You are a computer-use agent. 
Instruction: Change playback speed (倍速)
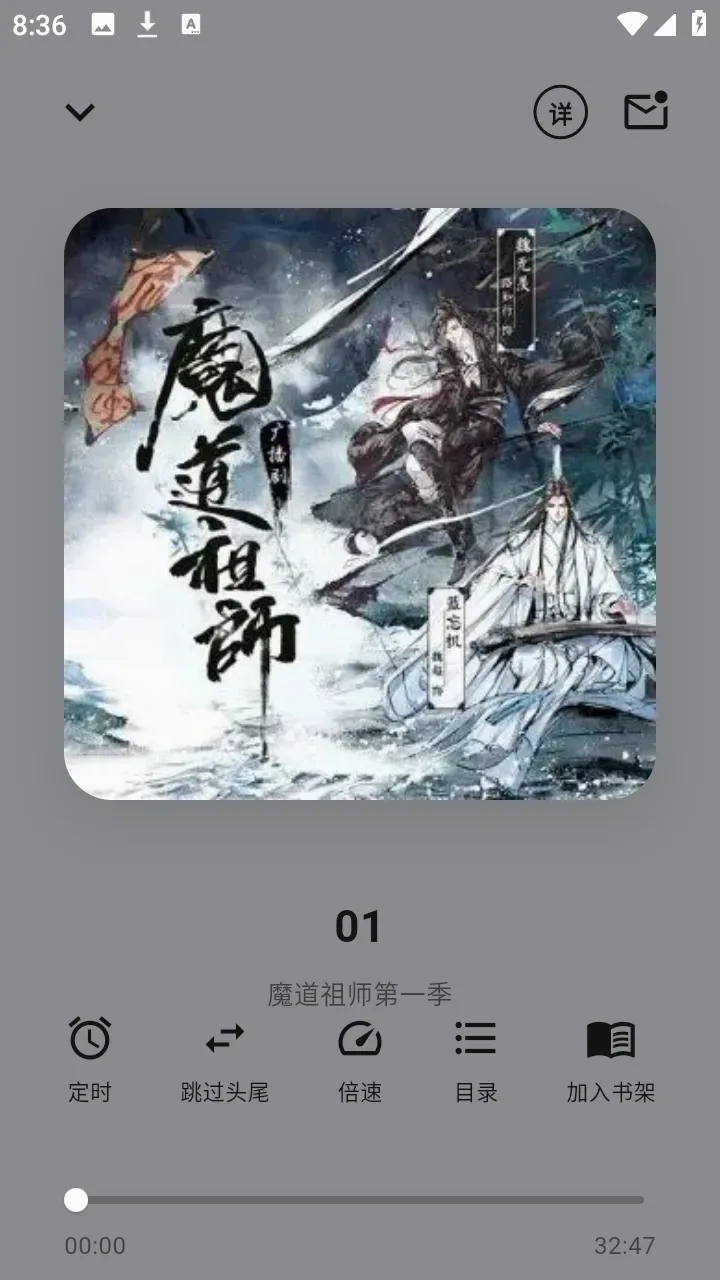tap(360, 1058)
